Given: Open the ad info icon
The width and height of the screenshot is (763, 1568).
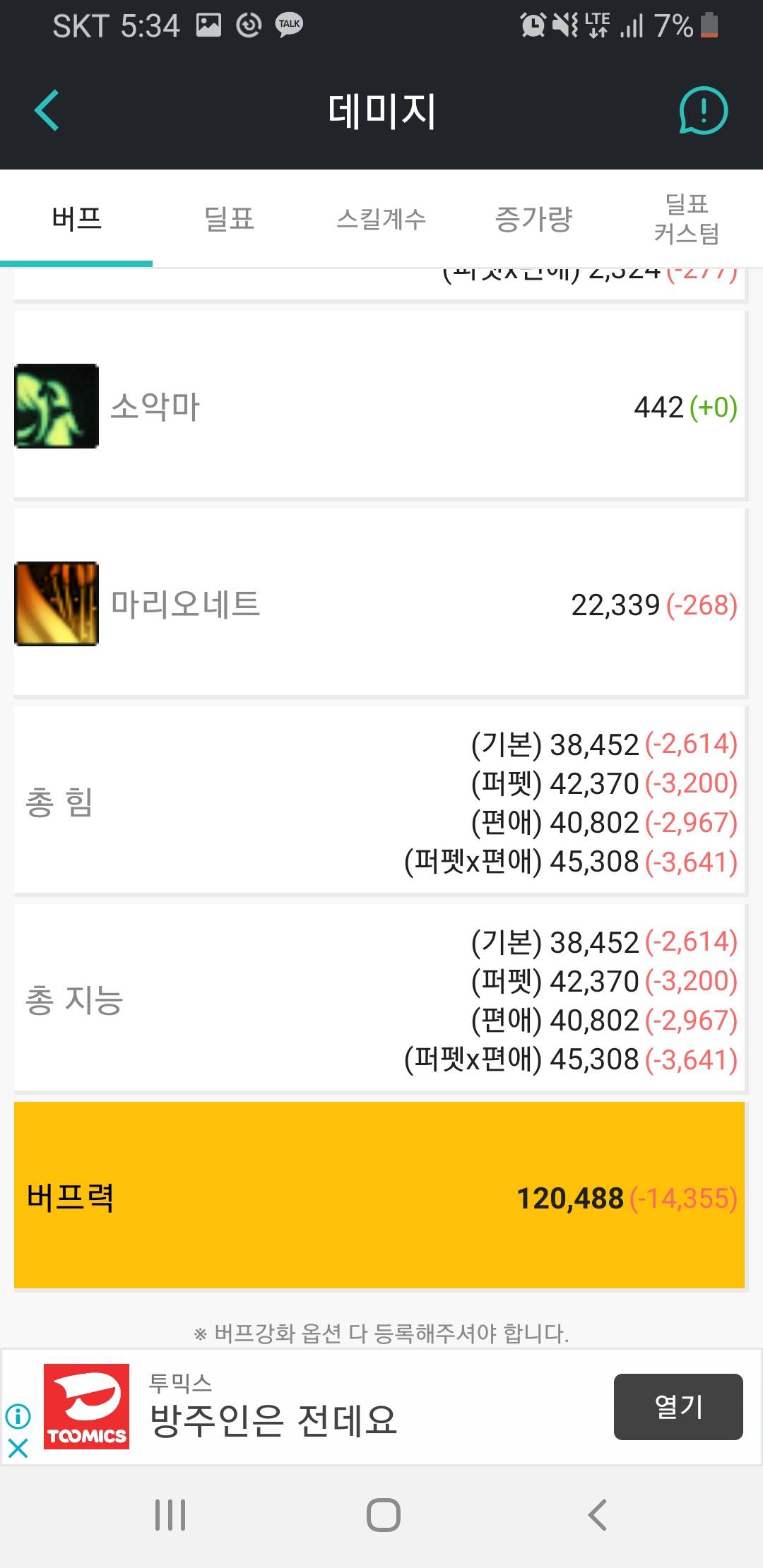Looking at the screenshot, I should (18, 1415).
